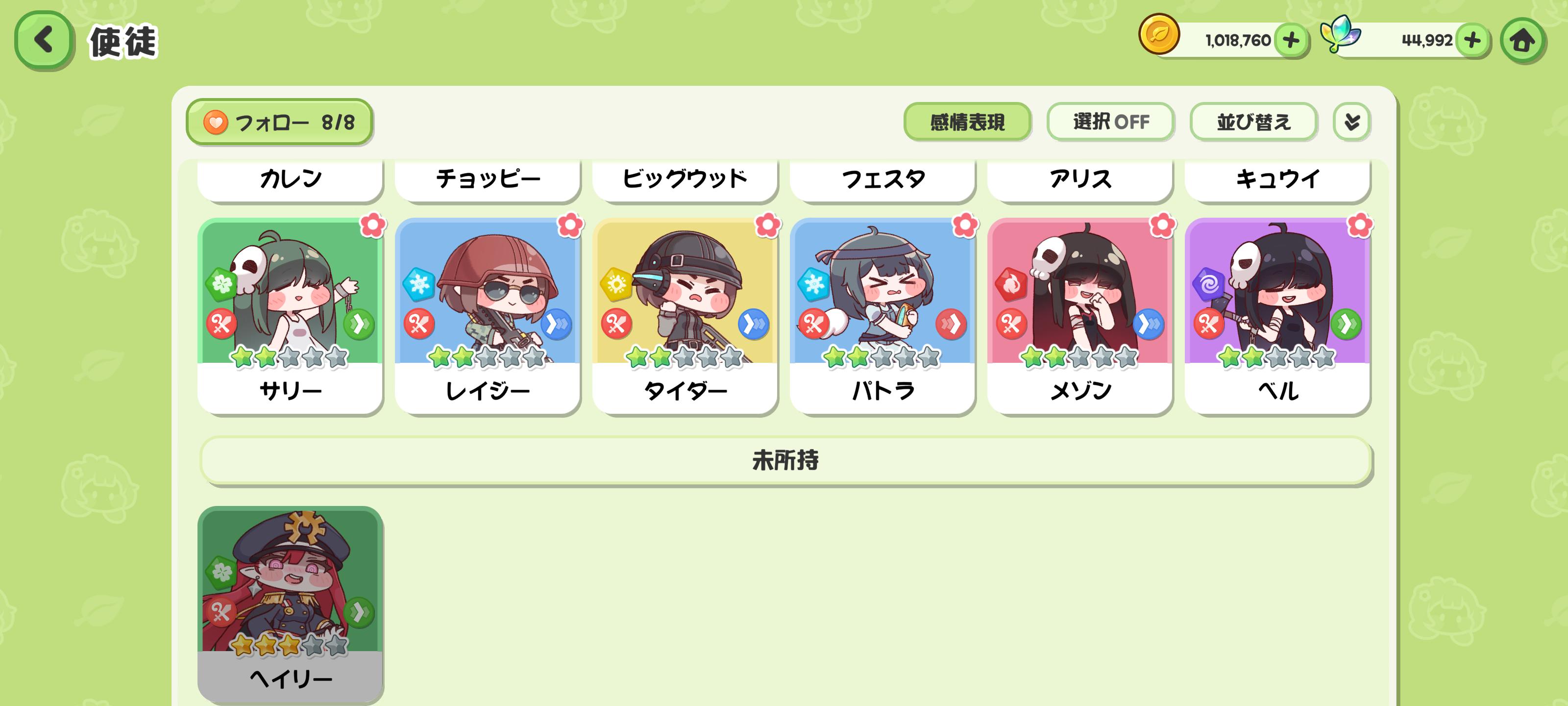1568x706 pixels.
Task: Add more gold coins
Action: pyautogui.click(x=1291, y=41)
